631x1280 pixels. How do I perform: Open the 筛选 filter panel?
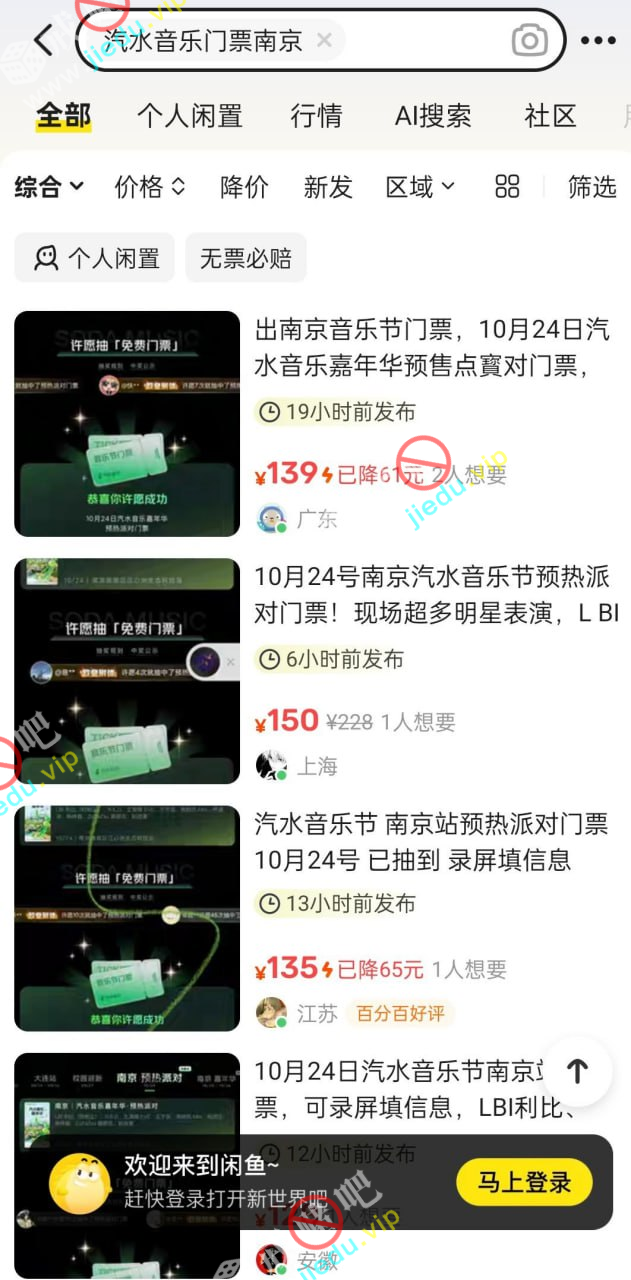[592, 187]
